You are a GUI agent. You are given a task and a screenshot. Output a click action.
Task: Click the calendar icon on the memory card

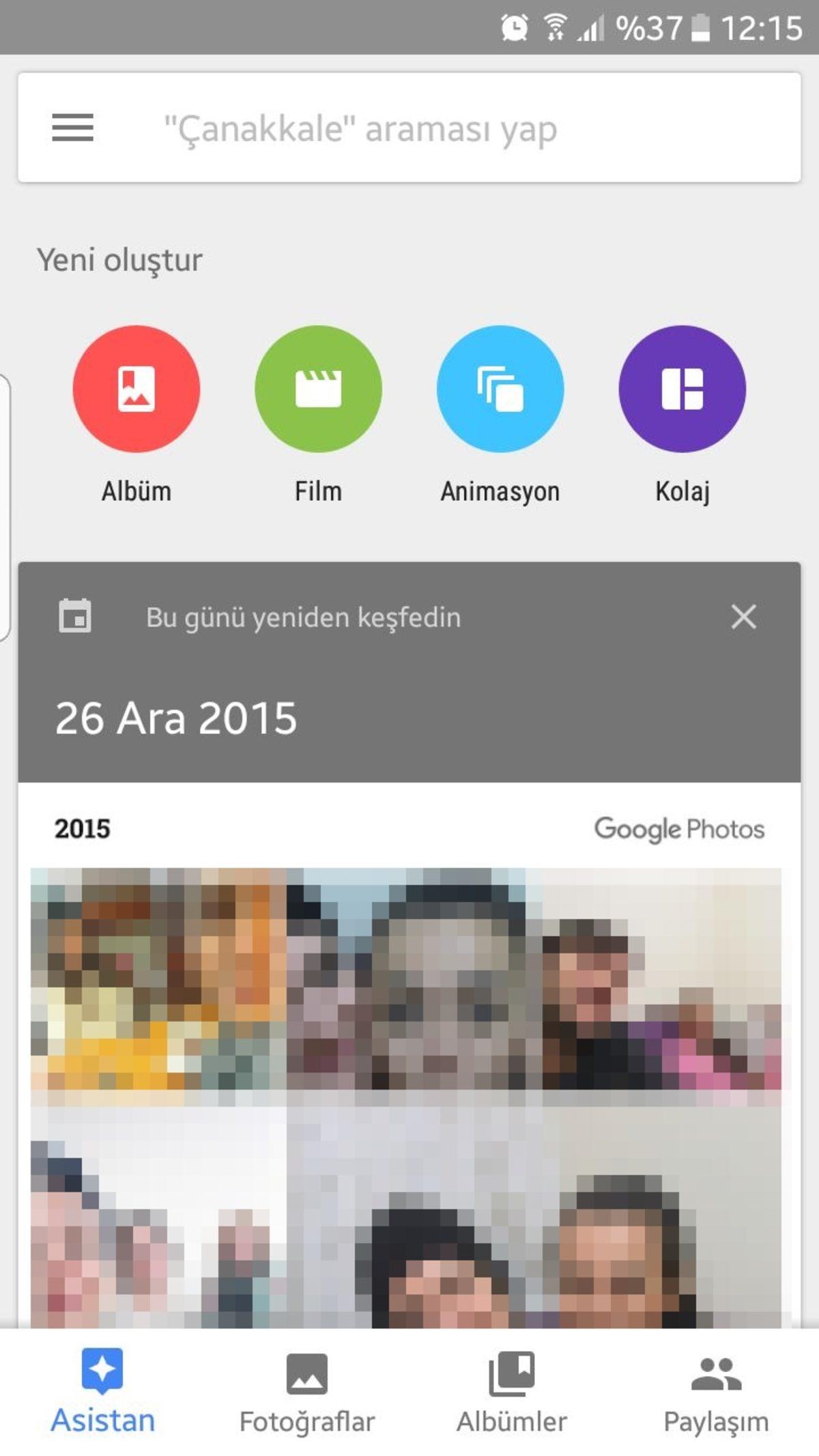(x=75, y=616)
